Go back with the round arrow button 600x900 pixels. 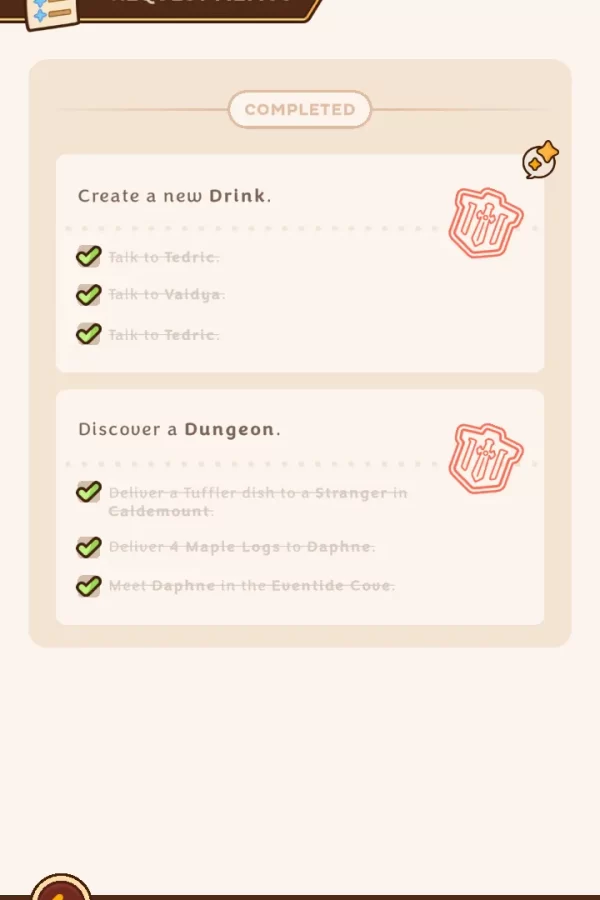tap(60, 889)
